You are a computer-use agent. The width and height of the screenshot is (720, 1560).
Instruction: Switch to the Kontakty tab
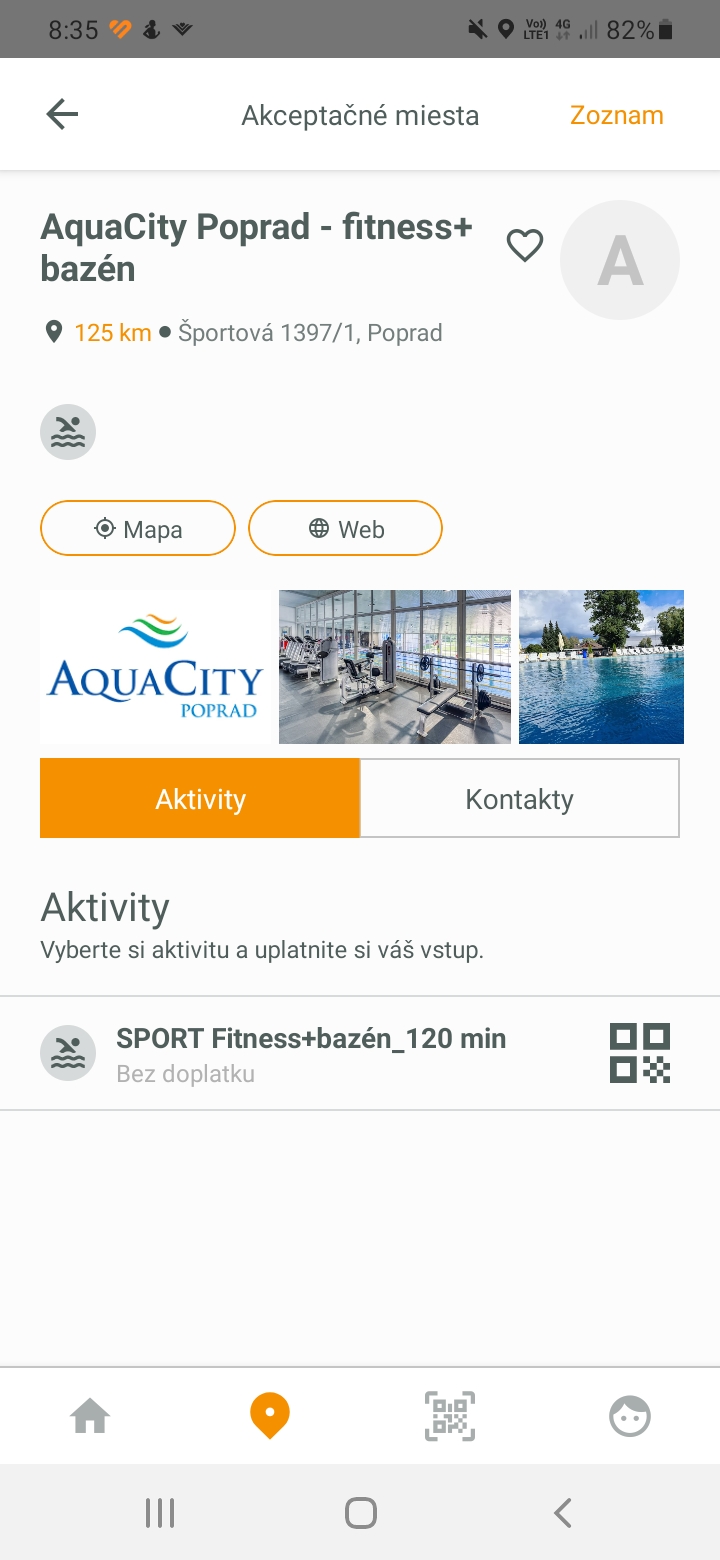(x=519, y=799)
